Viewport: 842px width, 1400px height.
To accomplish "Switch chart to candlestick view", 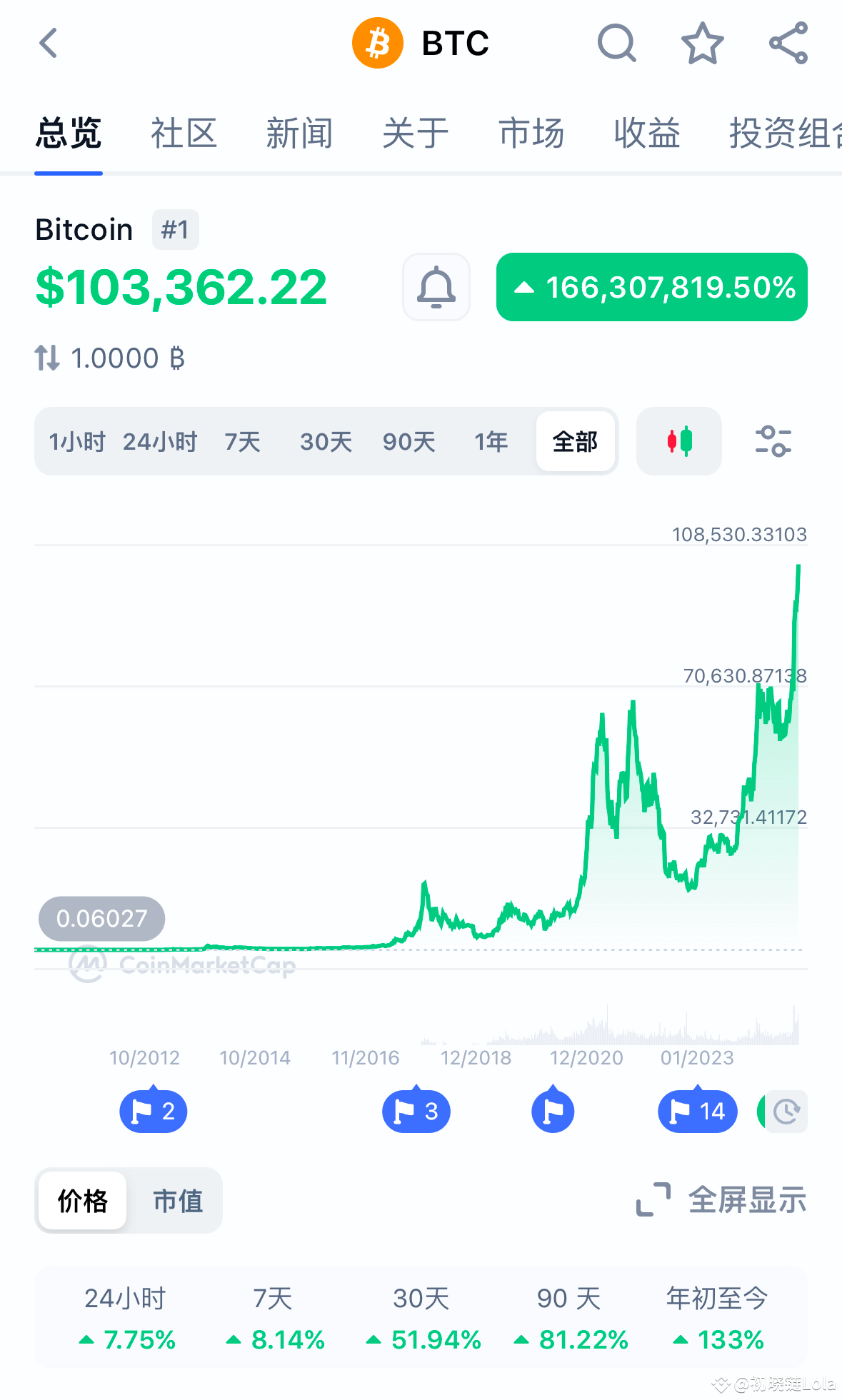I will click(678, 441).
